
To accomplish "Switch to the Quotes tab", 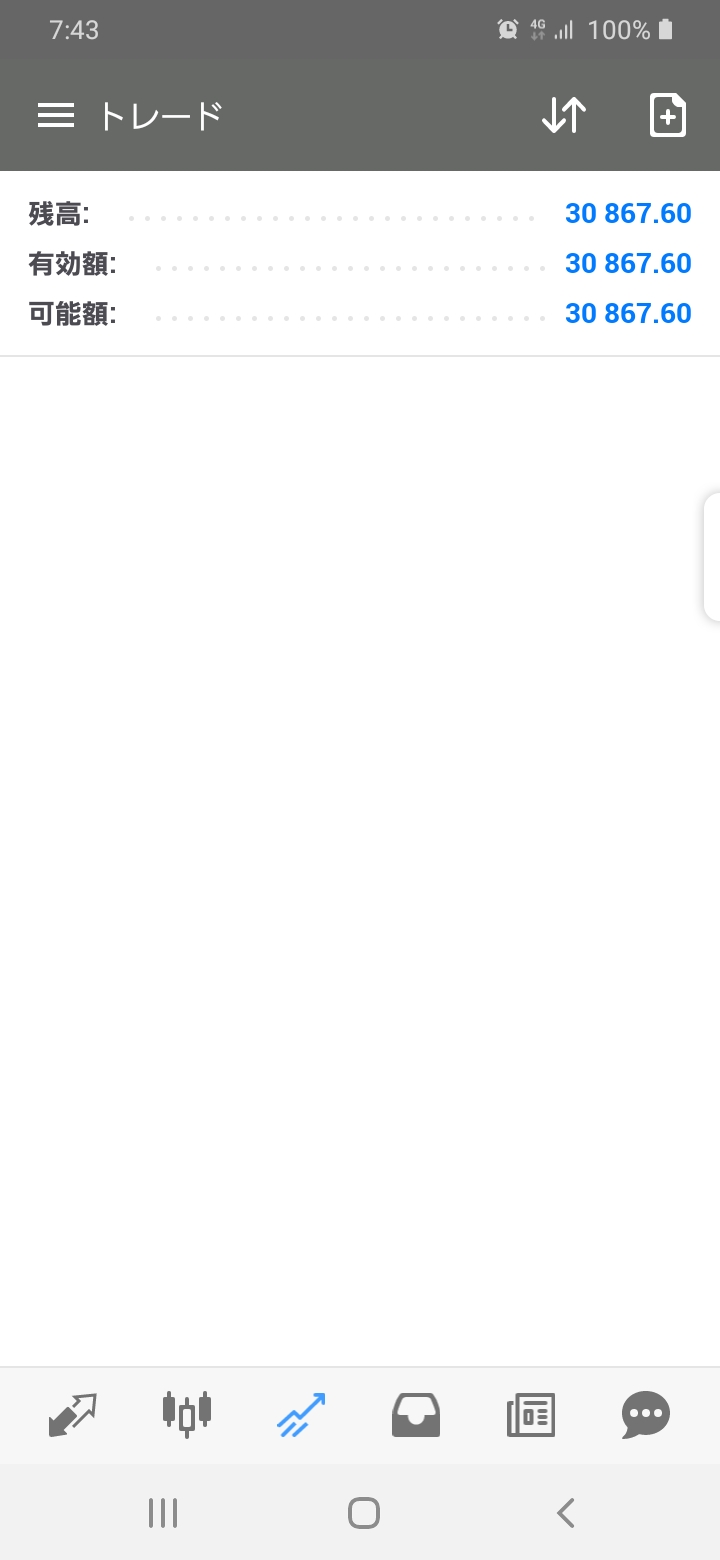I will 73,1415.
